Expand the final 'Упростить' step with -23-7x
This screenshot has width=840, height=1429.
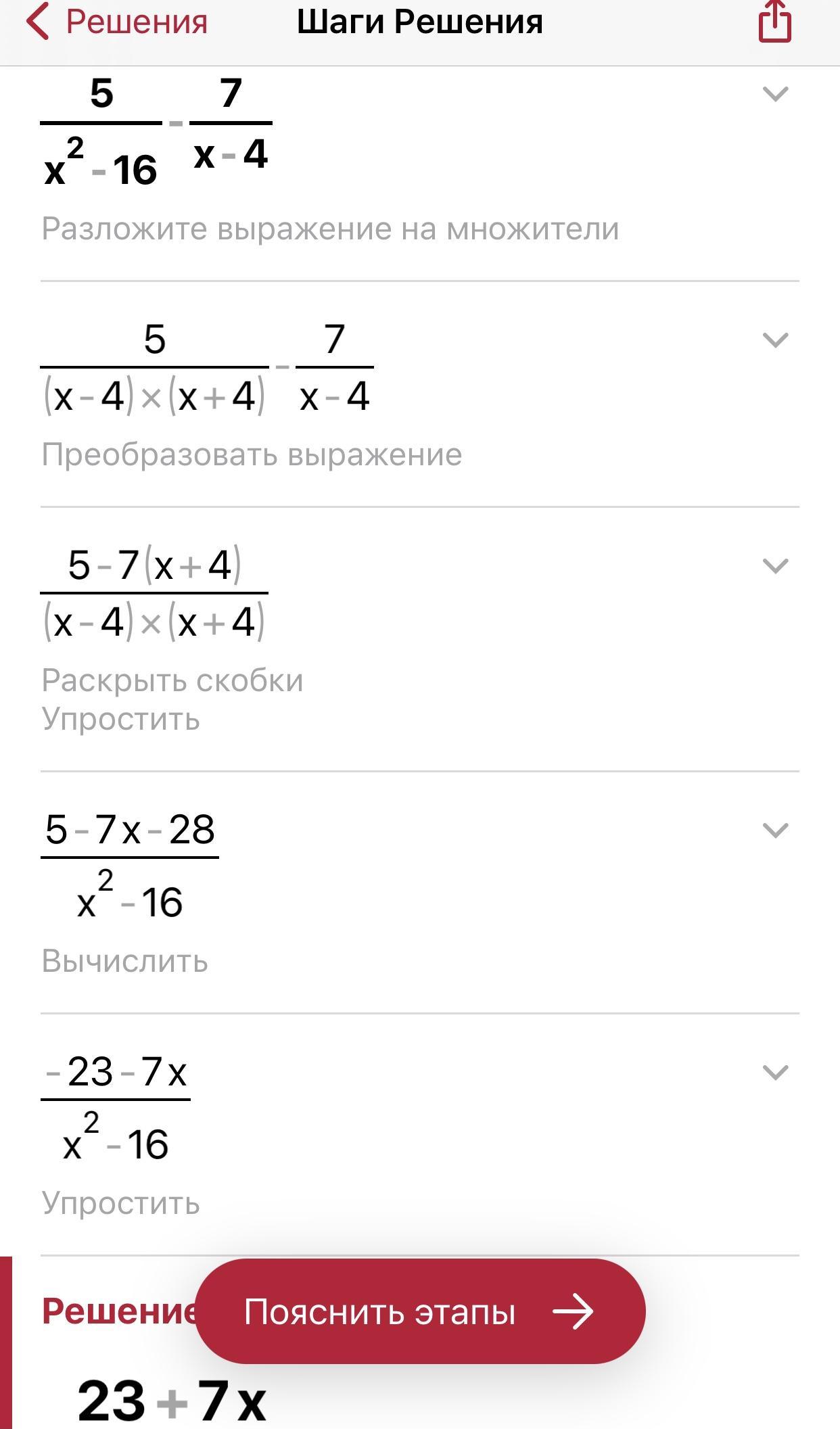point(775,1072)
